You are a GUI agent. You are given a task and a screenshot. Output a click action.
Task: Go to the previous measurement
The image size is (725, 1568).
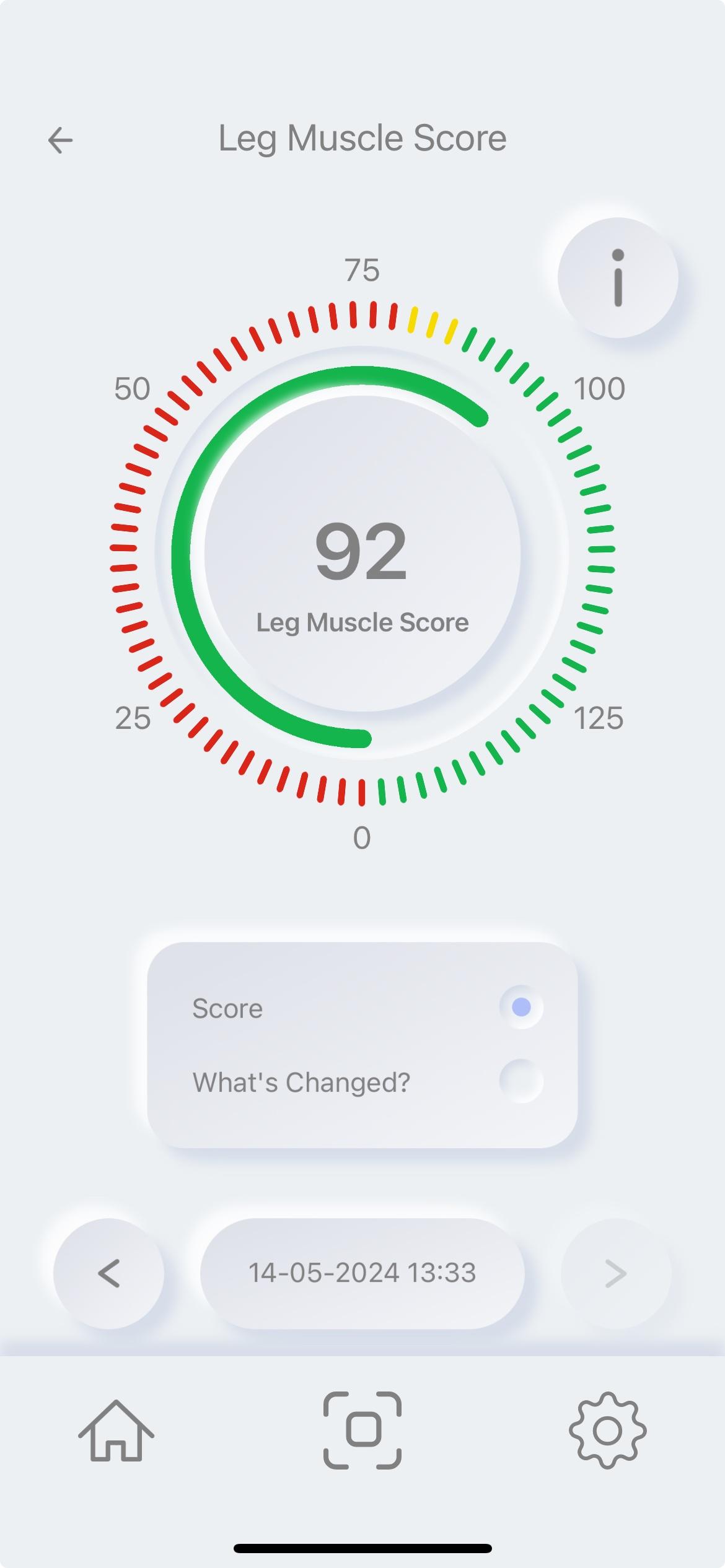[109, 1273]
